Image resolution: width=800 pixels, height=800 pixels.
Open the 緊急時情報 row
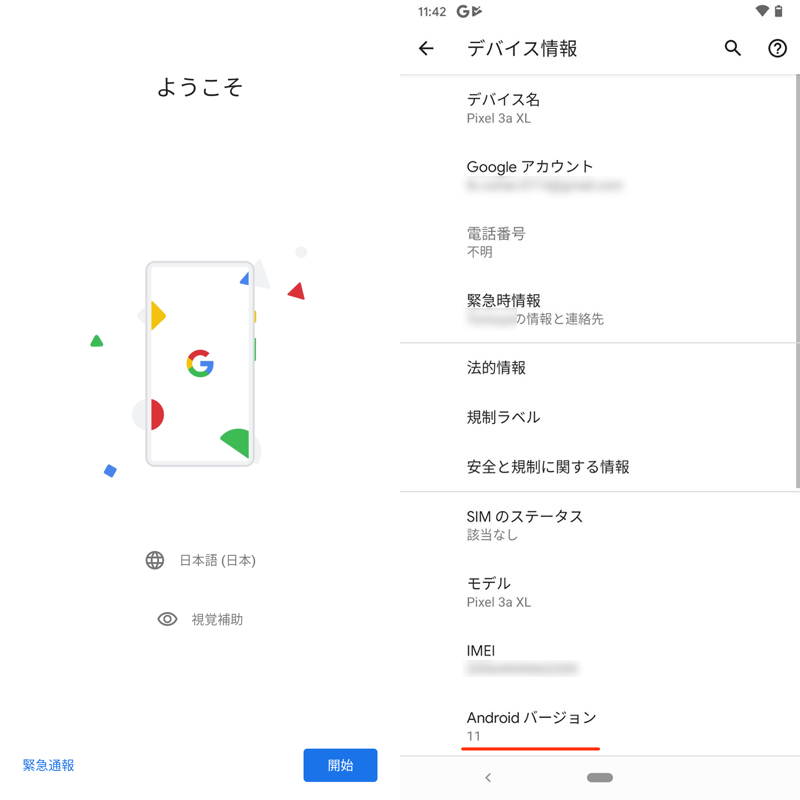pos(600,309)
